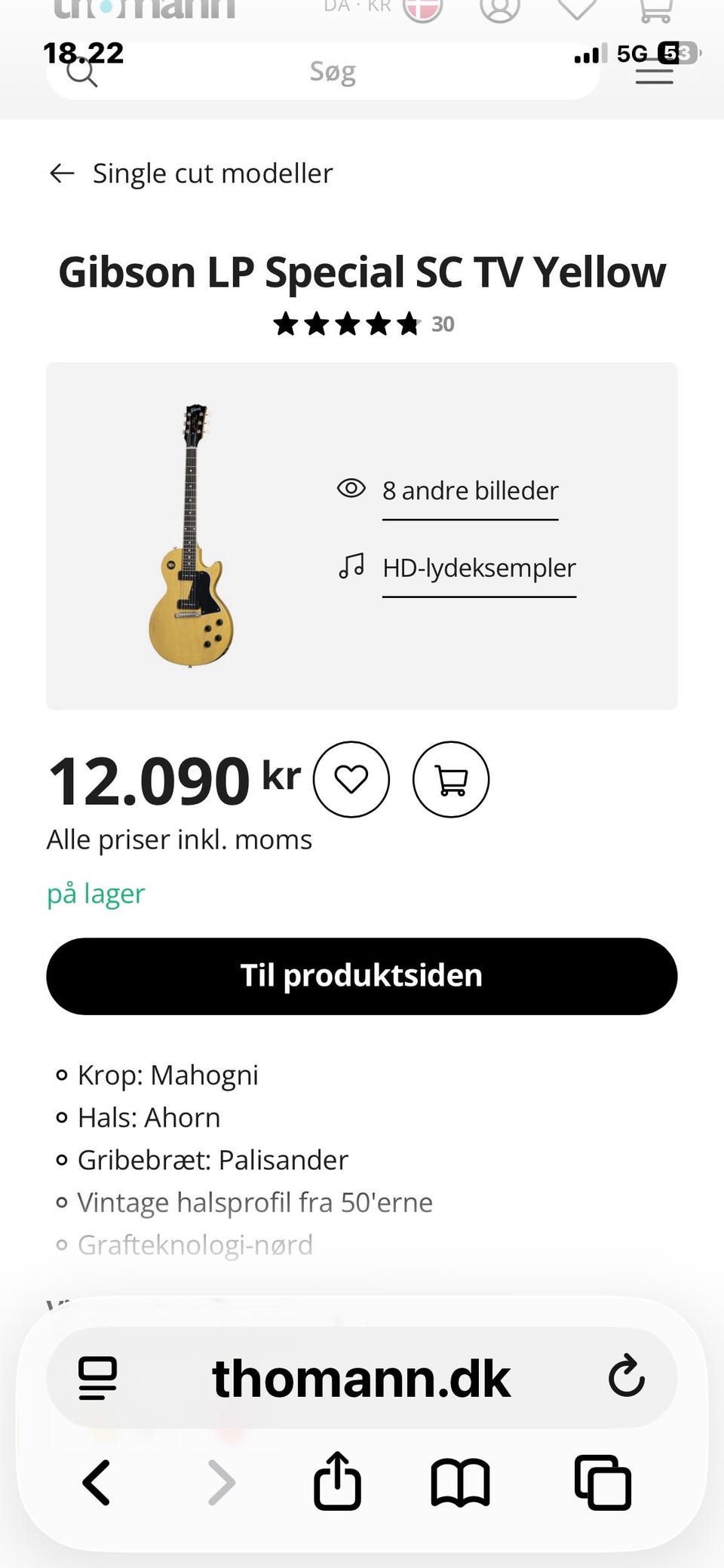Add guitar to wishlist with heart
This screenshot has height=1568, width=724.
pyautogui.click(x=351, y=779)
